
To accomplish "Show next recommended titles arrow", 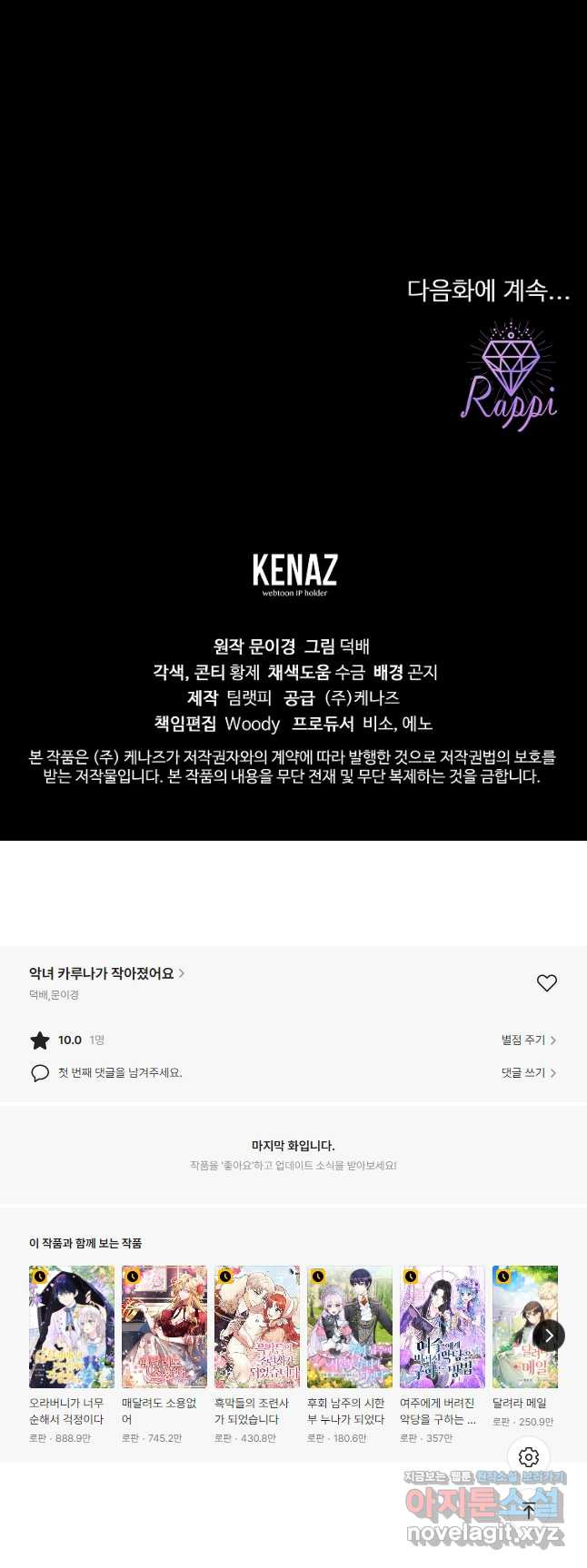I will (x=549, y=1335).
